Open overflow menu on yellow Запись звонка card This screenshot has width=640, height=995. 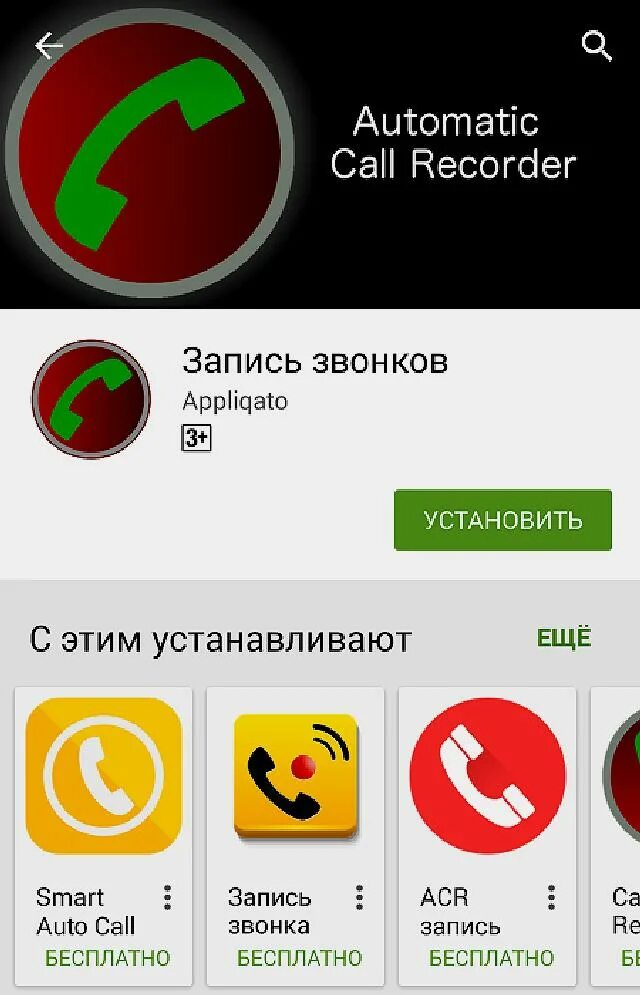tap(359, 897)
